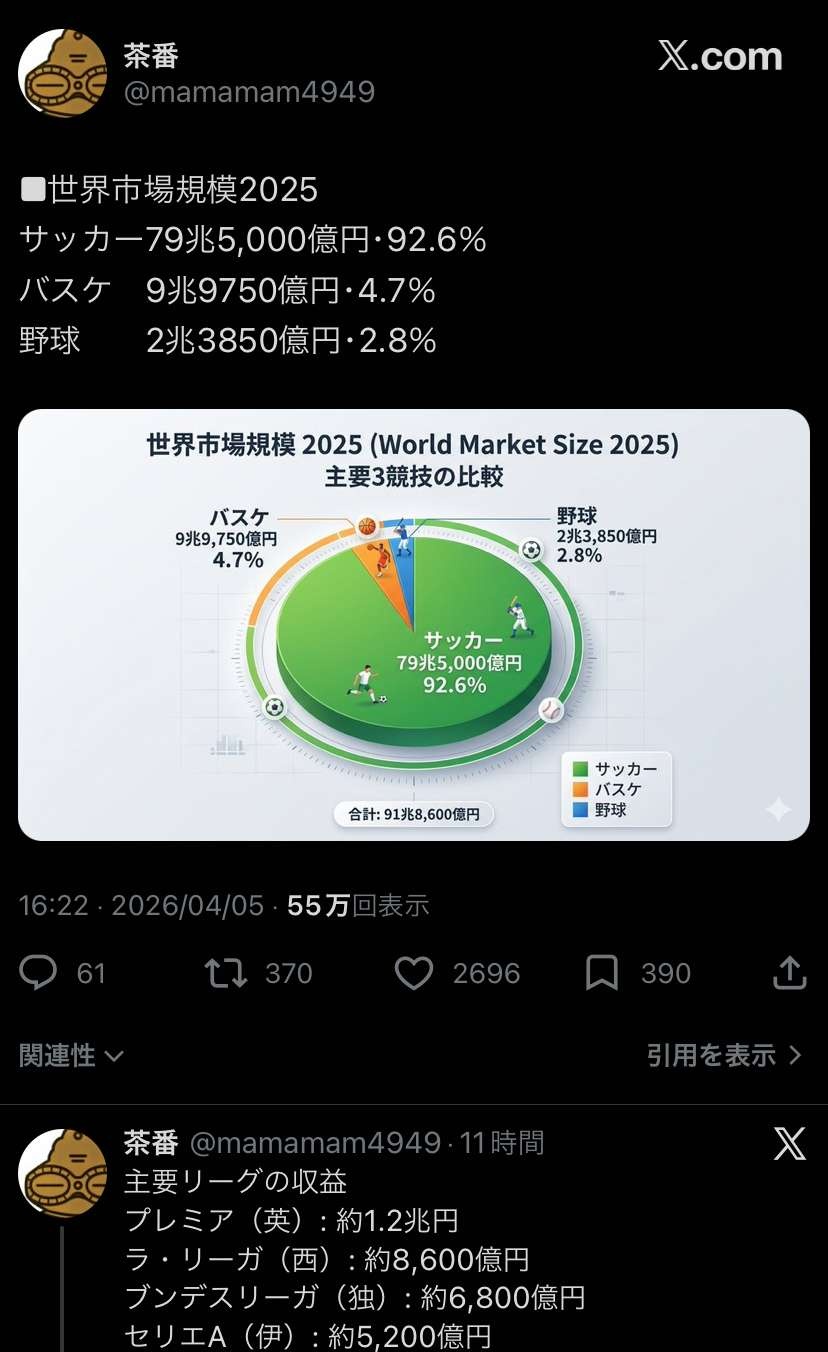Expand the 関連性 reply sorting dropdown

click(x=71, y=1055)
